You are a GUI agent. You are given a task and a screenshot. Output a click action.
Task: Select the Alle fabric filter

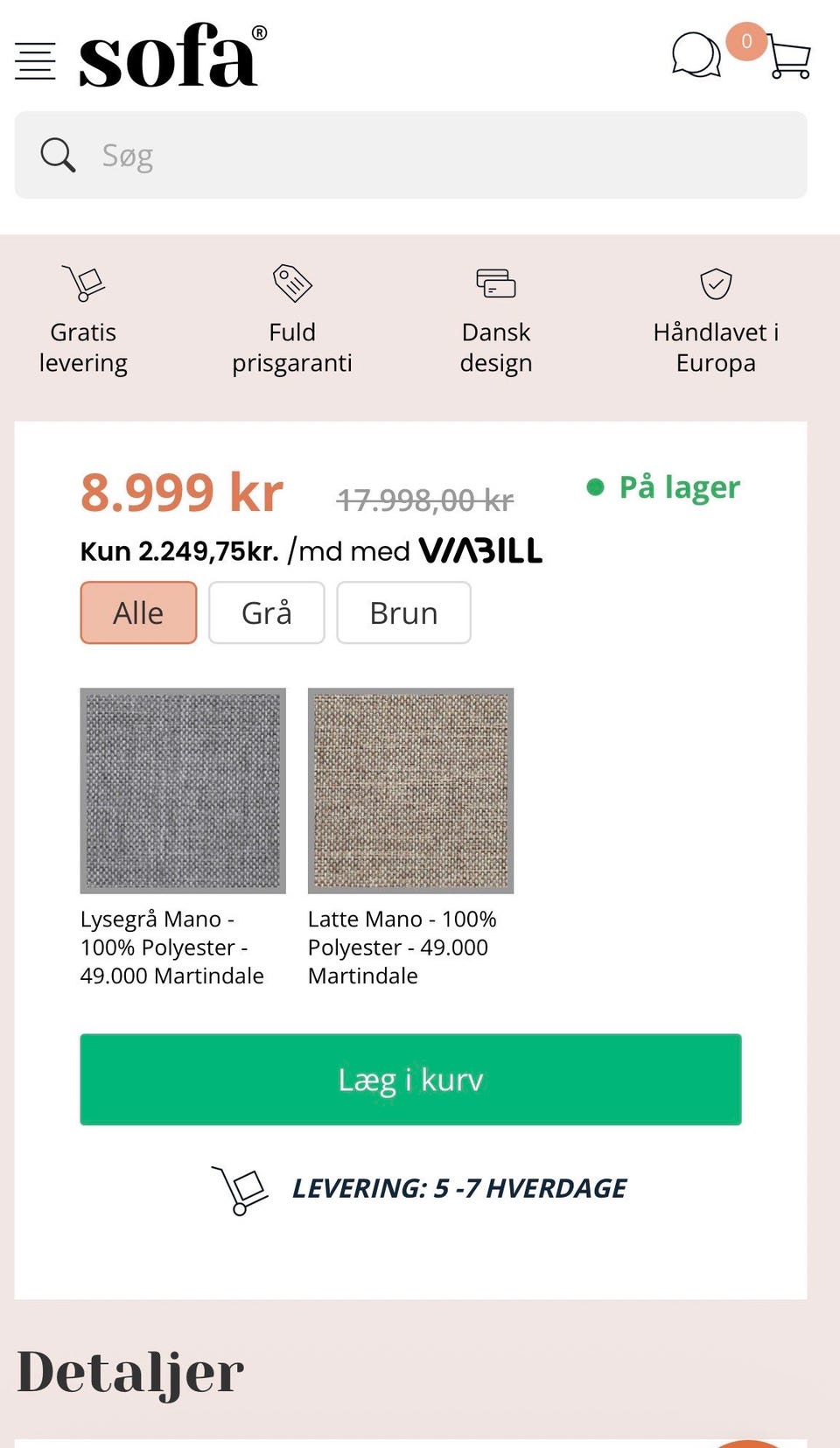click(137, 612)
